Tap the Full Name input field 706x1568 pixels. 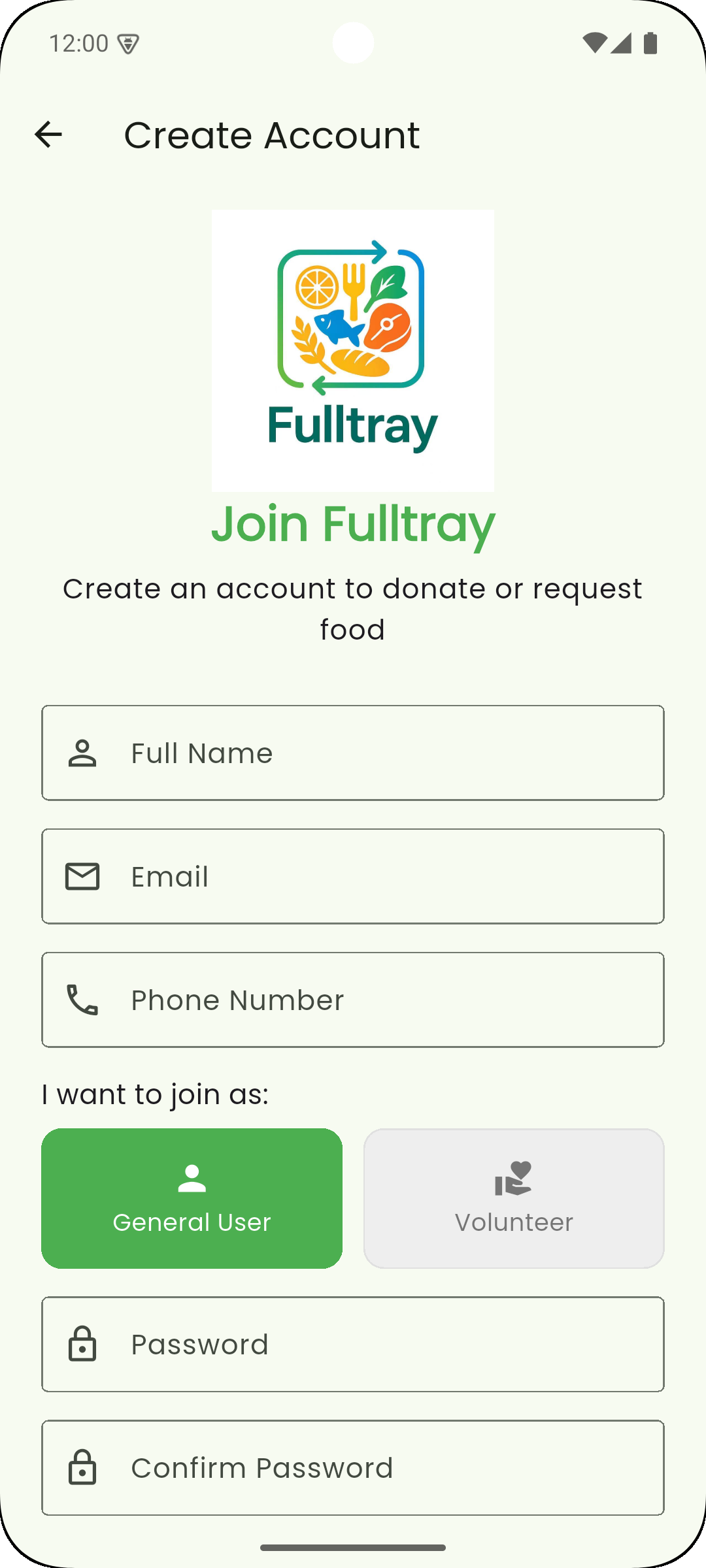[x=353, y=753]
